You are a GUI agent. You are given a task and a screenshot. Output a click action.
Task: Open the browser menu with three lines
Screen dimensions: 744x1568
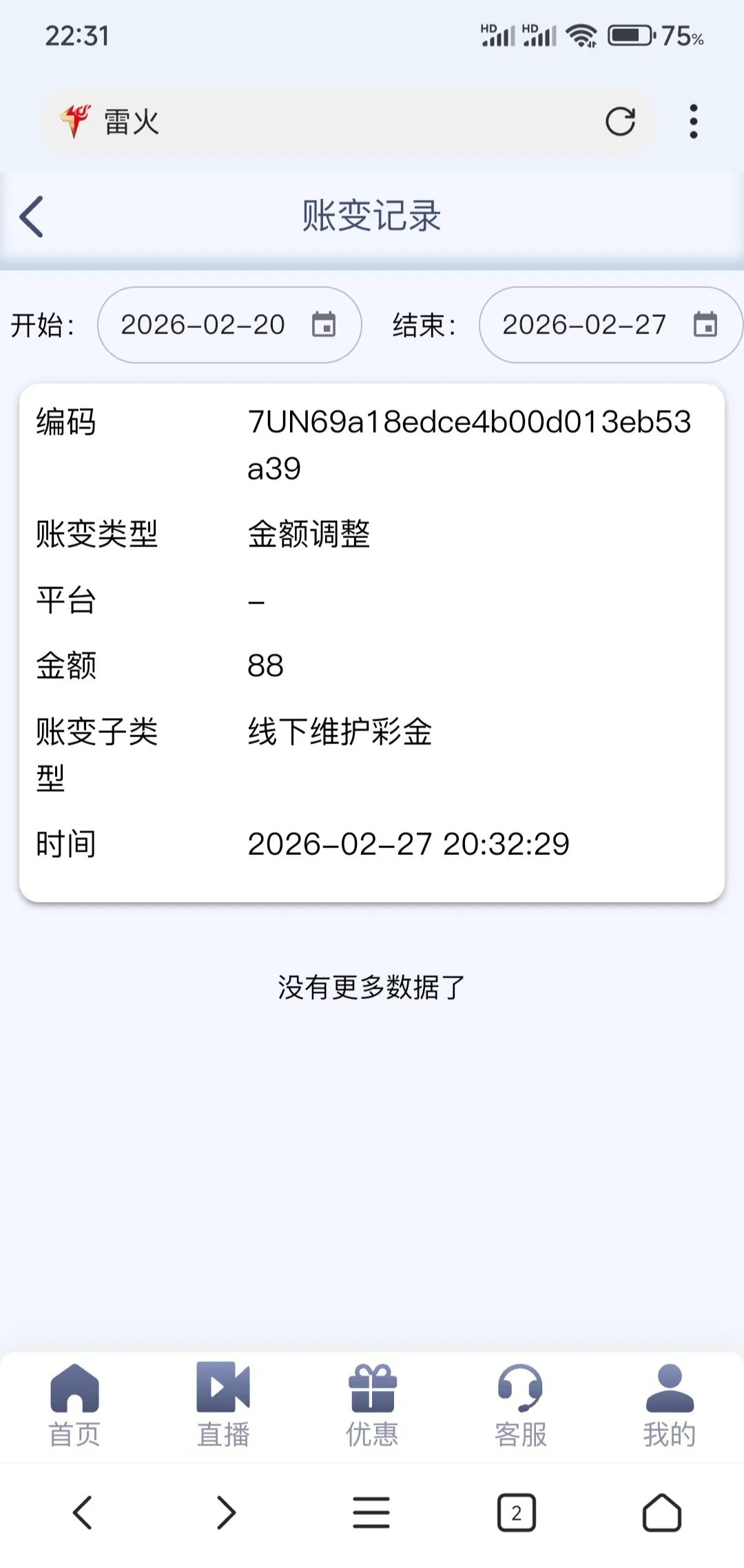(371, 1514)
